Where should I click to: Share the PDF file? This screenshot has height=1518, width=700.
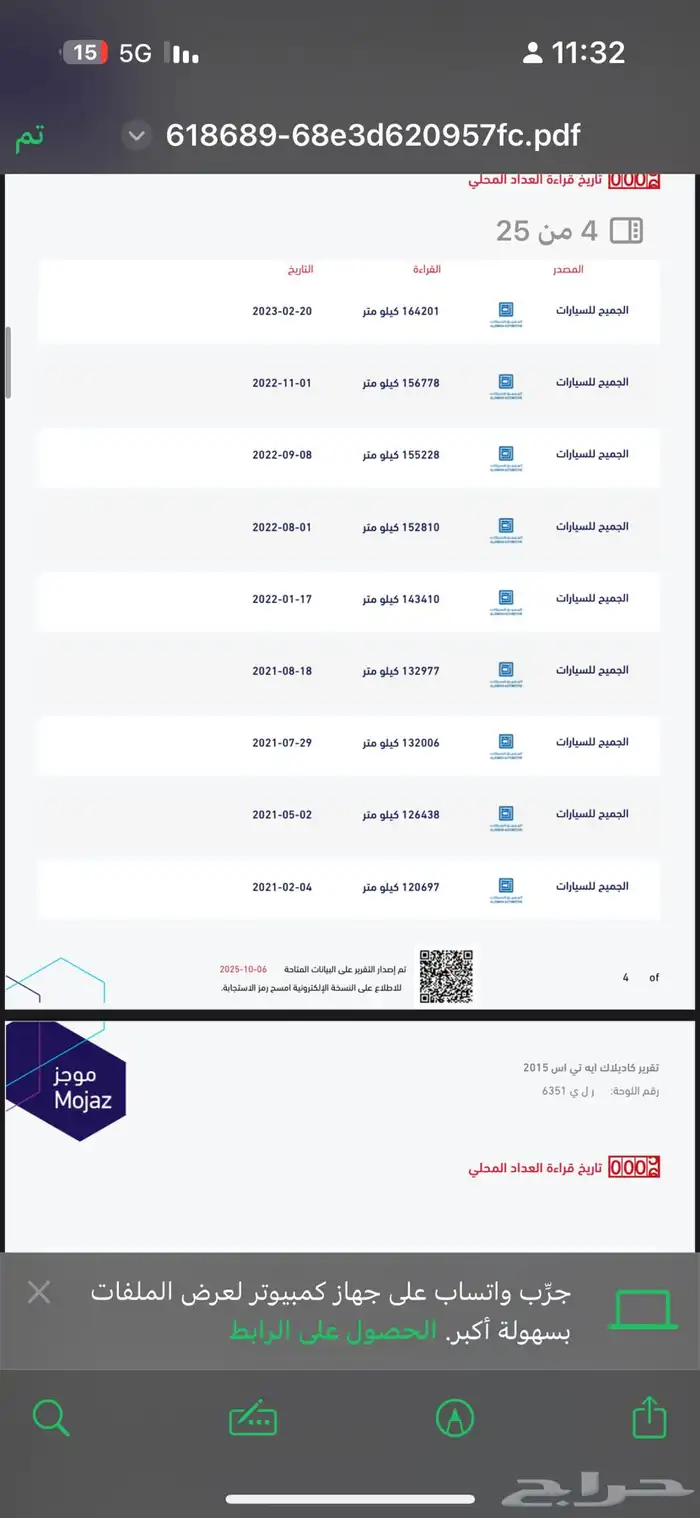(x=650, y=1417)
